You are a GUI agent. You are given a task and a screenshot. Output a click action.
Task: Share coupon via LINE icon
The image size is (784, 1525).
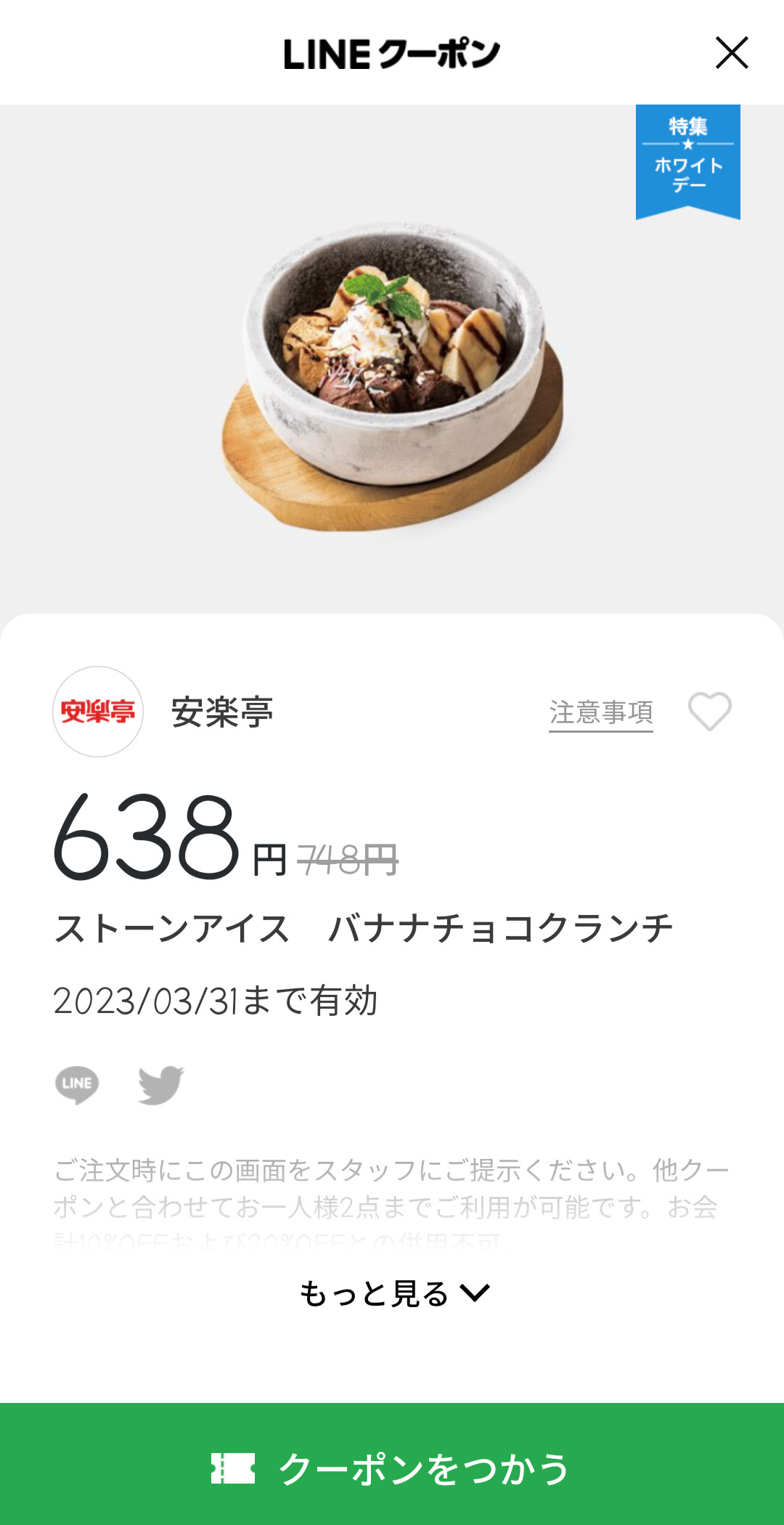coord(77,1085)
